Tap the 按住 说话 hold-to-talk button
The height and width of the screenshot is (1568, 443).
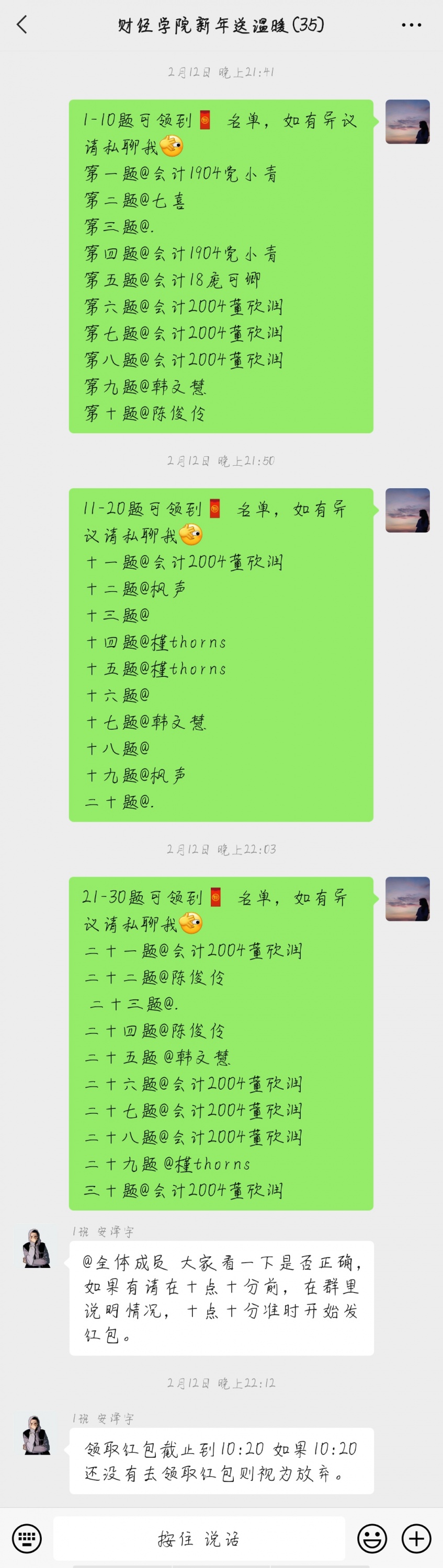pyautogui.click(x=199, y=1538)
